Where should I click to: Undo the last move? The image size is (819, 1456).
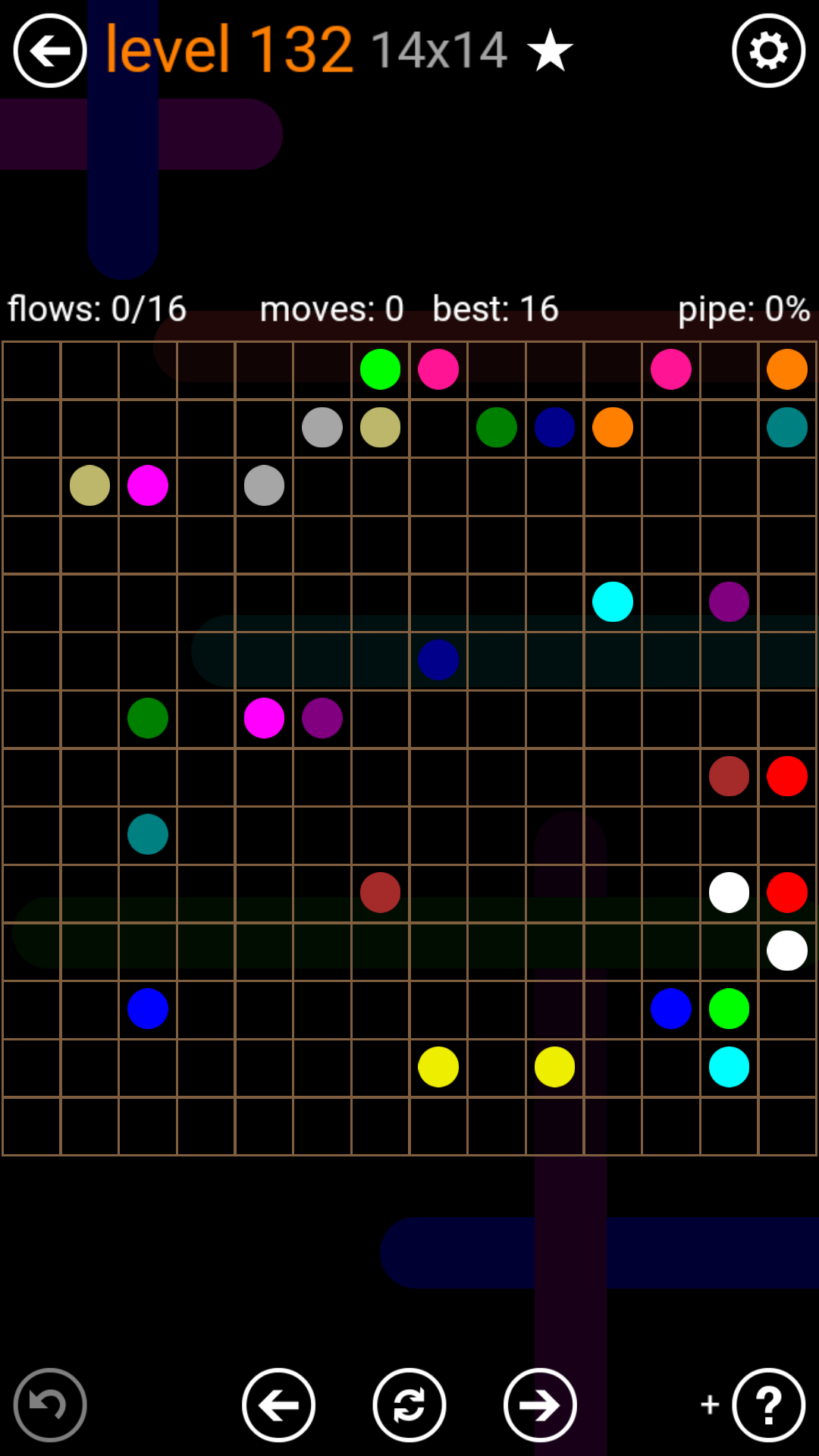point(50,1404)
